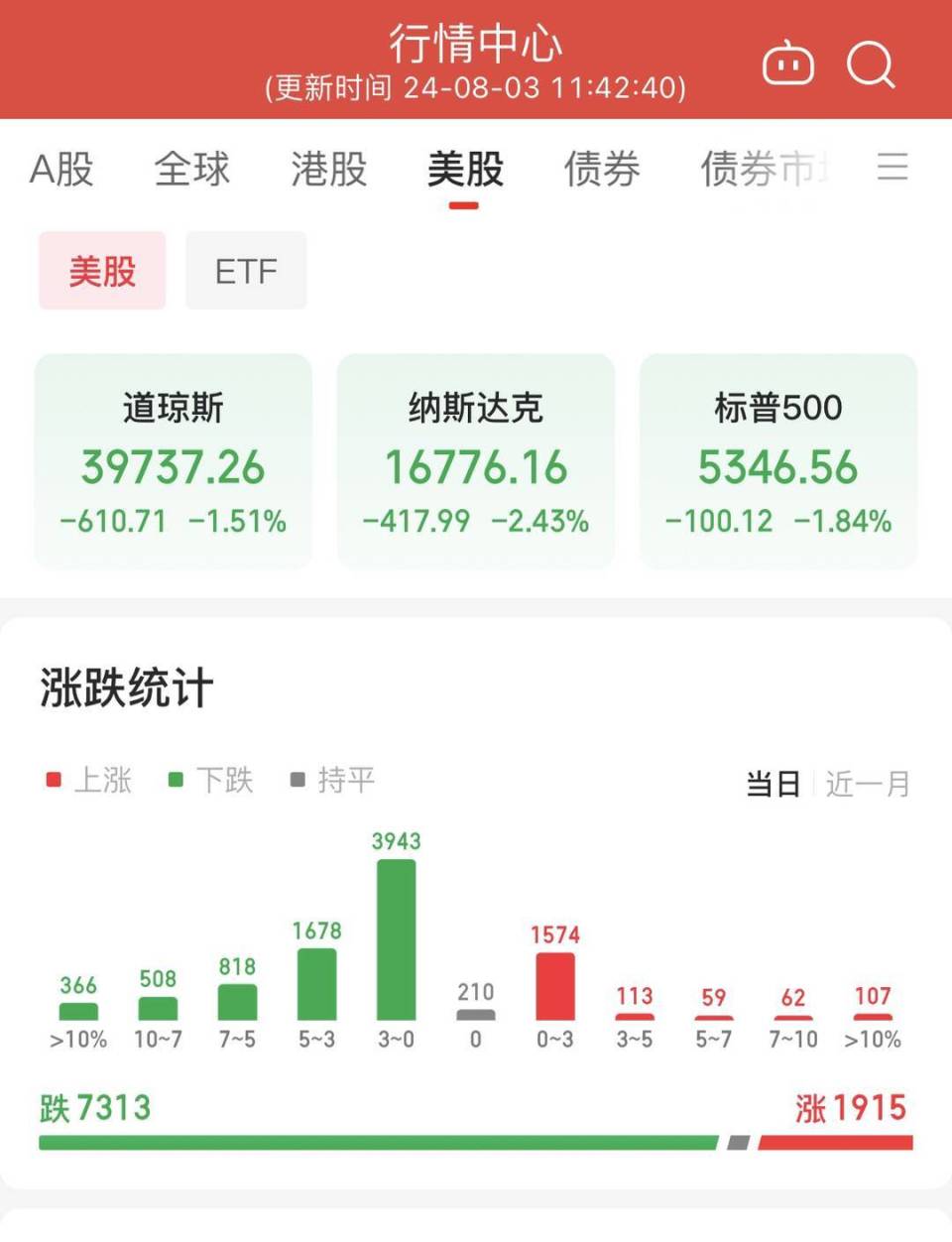Viewport: 952px width, 1242px height.
Task: Select the 美股 filter button
Action: pyautogui.click(x=101, y=270)
